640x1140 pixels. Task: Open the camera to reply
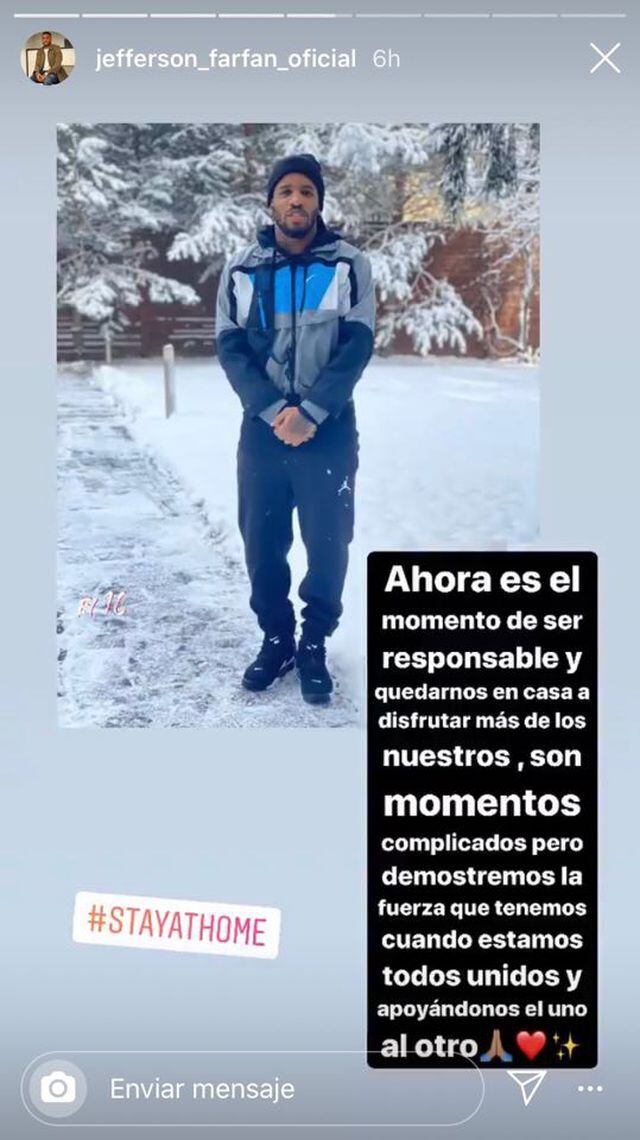pos(59,1088)
